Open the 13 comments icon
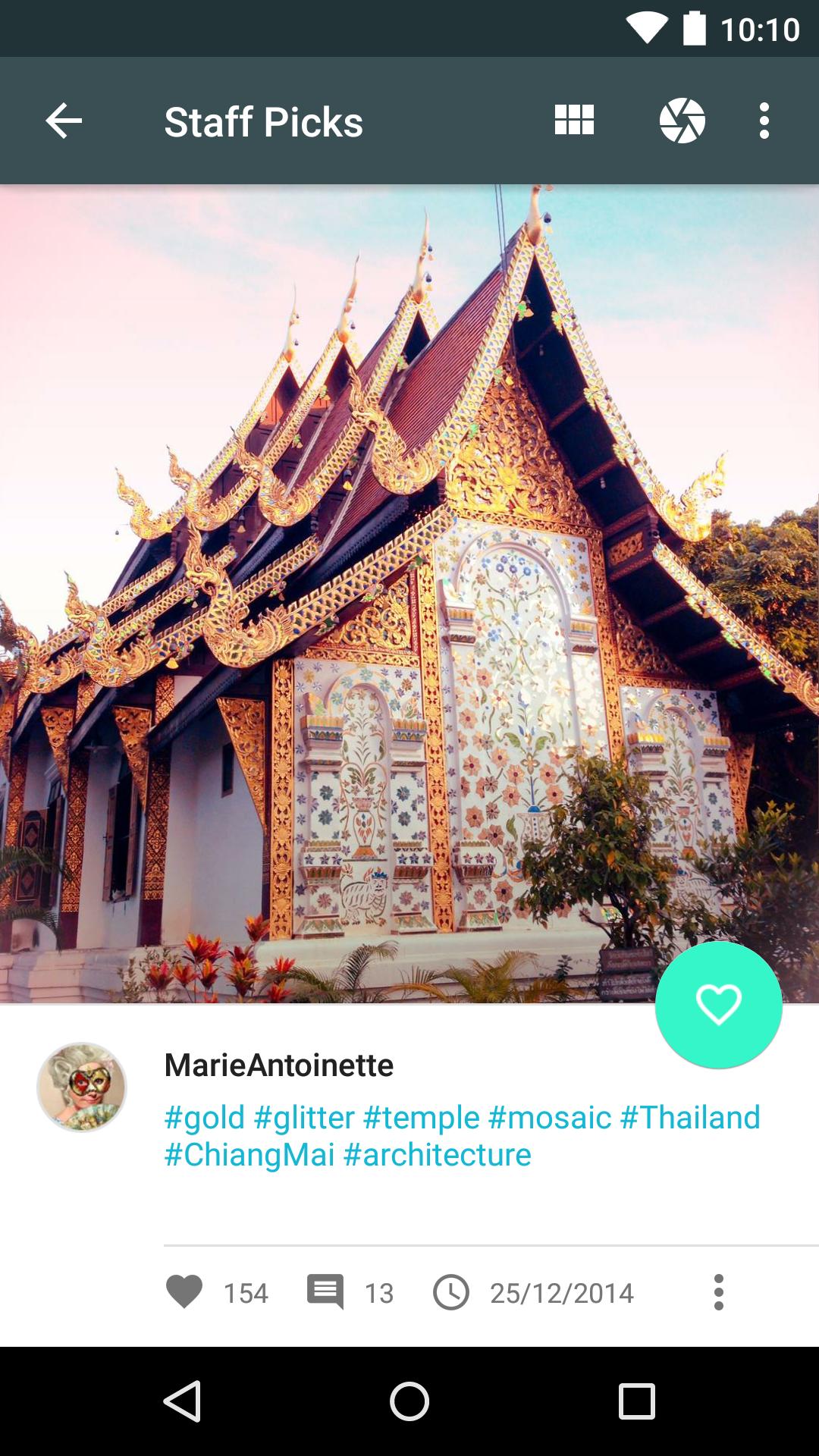 [325, 1292]
